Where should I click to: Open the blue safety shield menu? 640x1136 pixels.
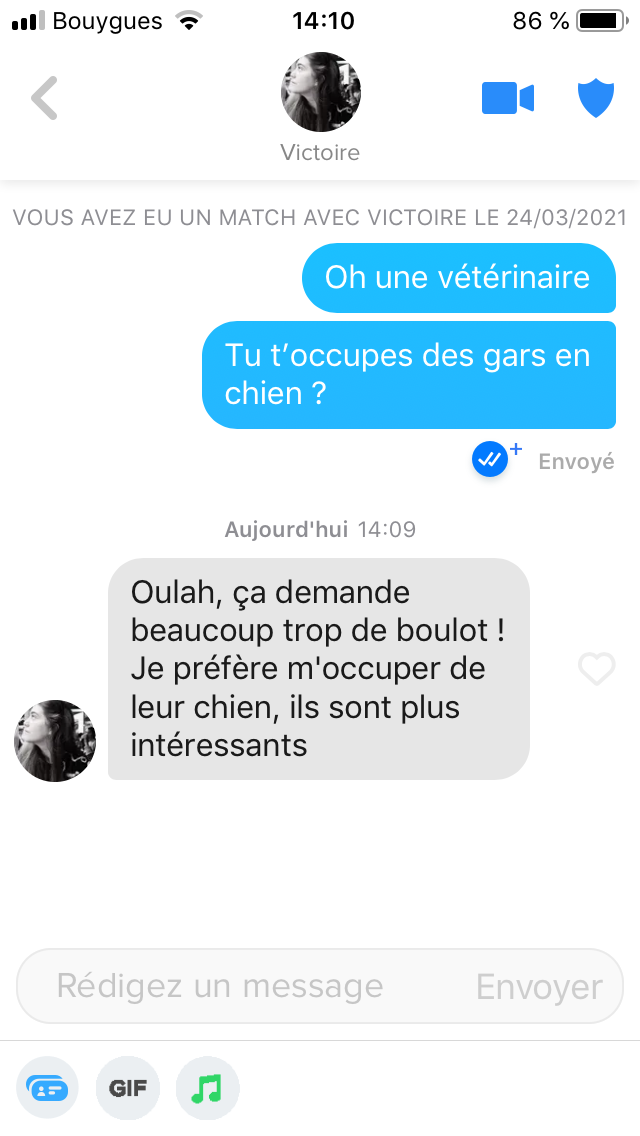[596, 99]
